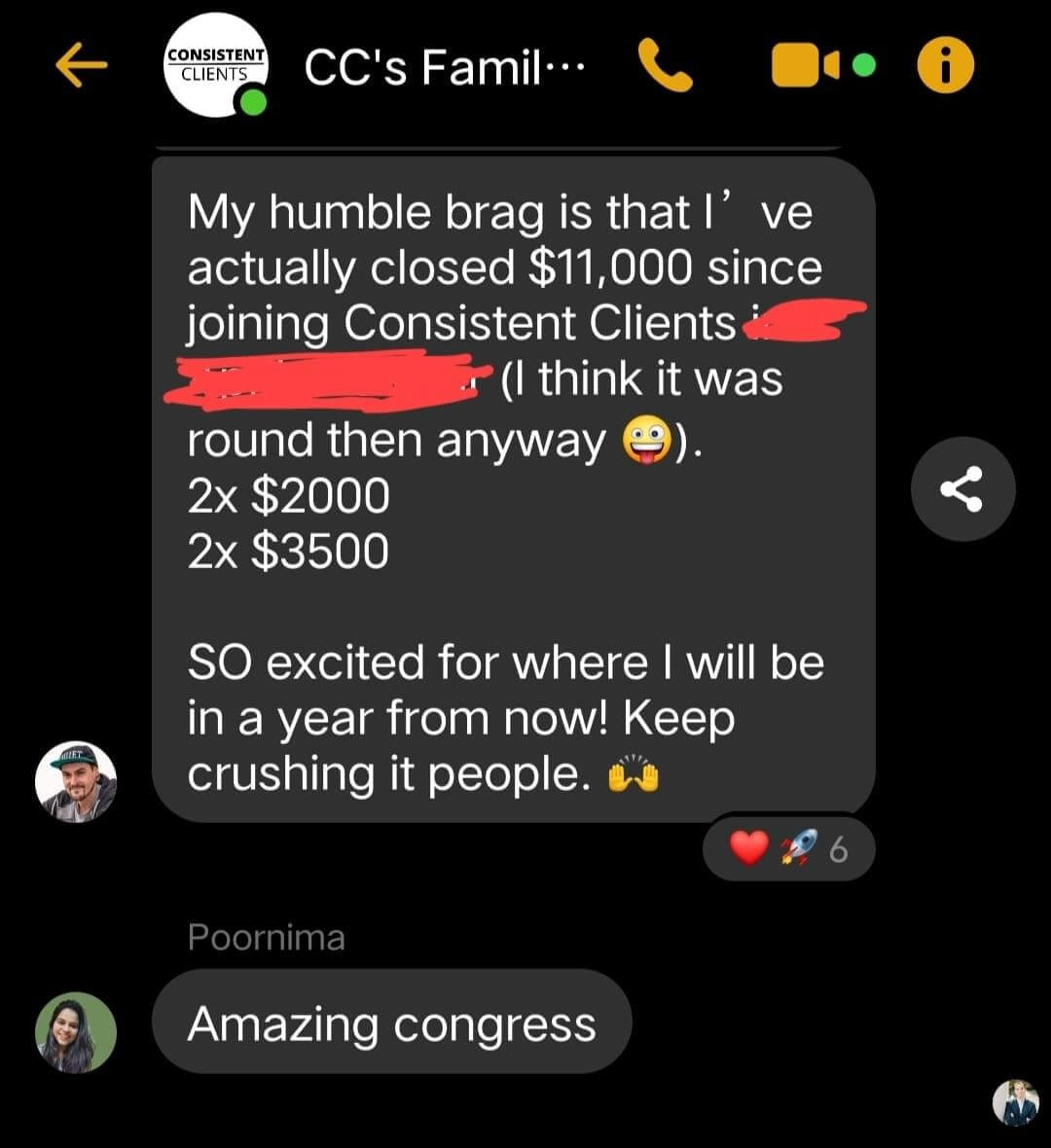Open Poornima's profile picture
This screenshot has height=1148, width=1051.
point(76,1031)
